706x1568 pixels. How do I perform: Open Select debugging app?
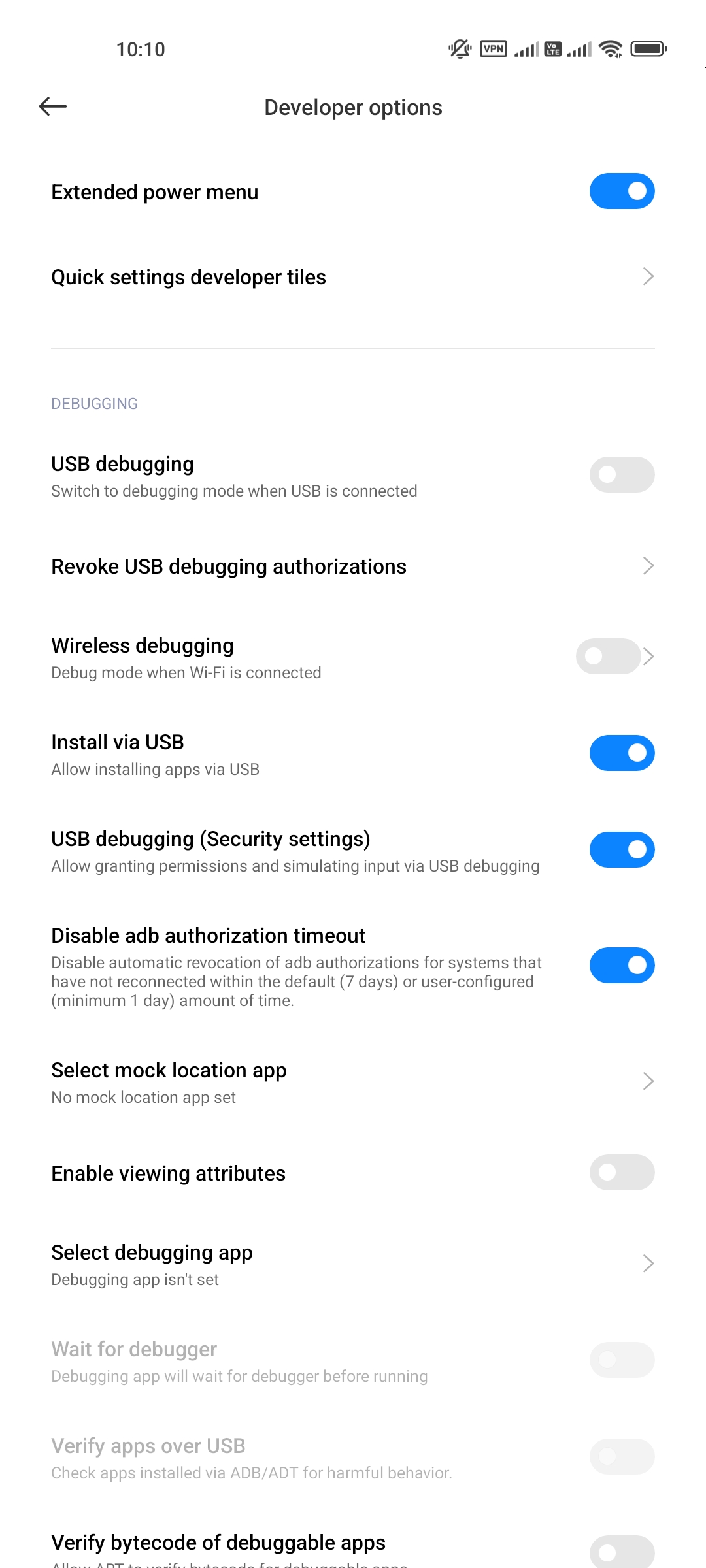point(353,1265)
